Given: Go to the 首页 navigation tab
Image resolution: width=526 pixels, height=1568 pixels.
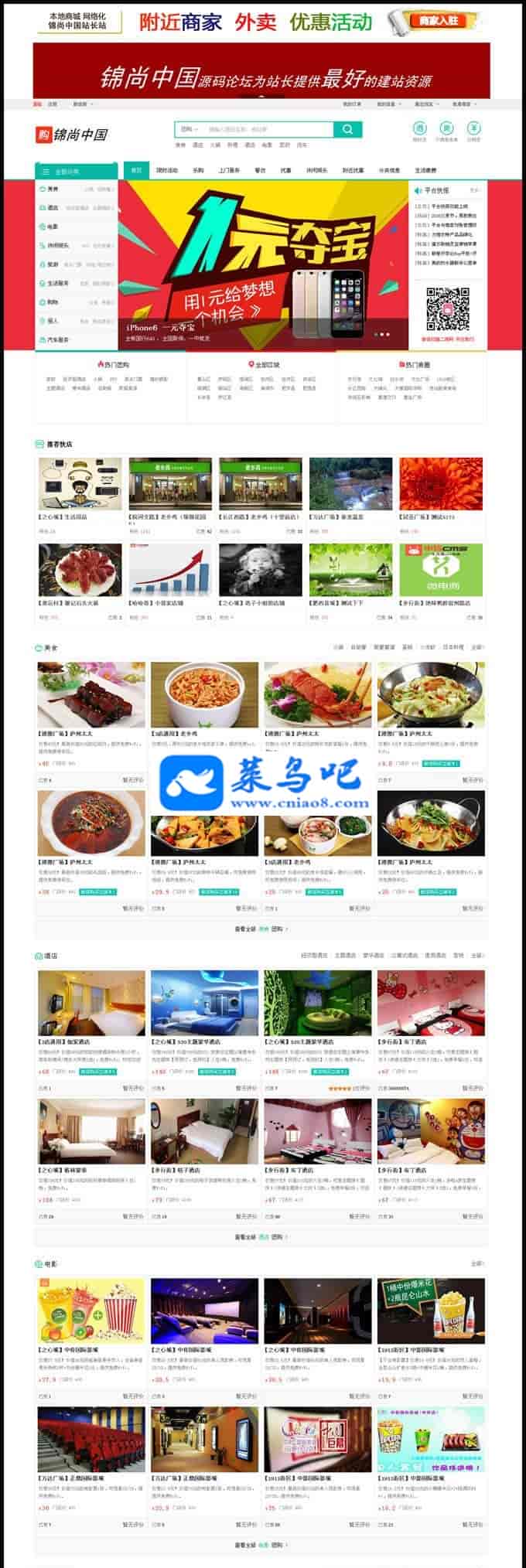Looking at the screenshot, I should pos(137,170).
